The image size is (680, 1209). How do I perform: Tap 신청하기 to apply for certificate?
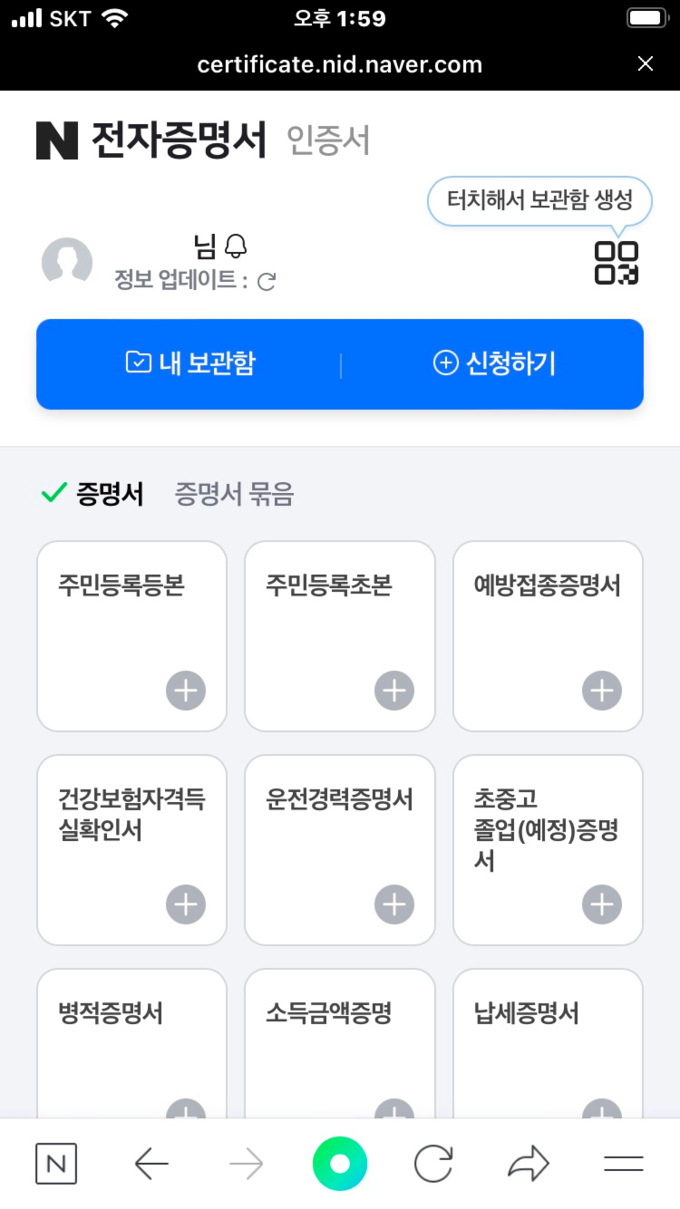pos(493,364)
